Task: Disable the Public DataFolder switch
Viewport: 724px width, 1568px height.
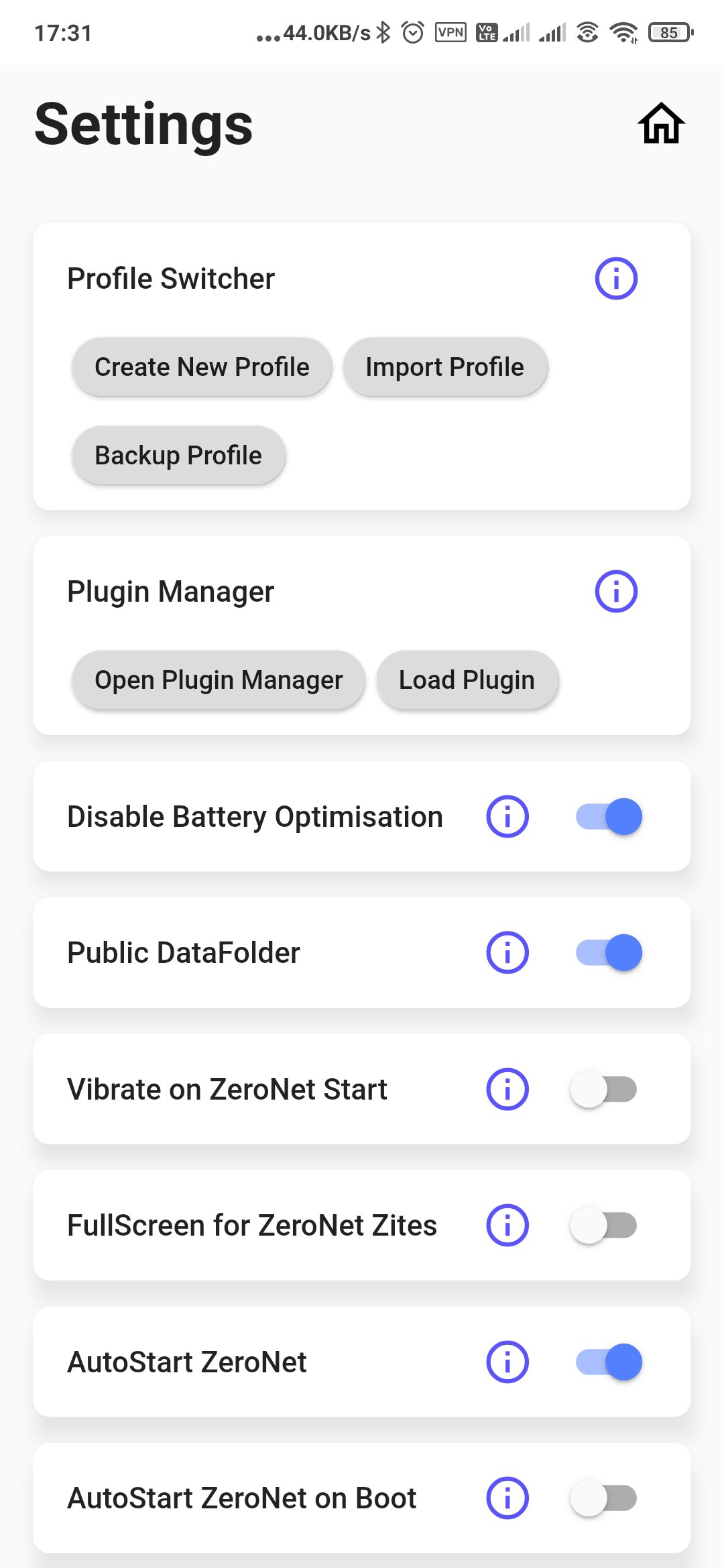Action: click(x=609, y=953)
